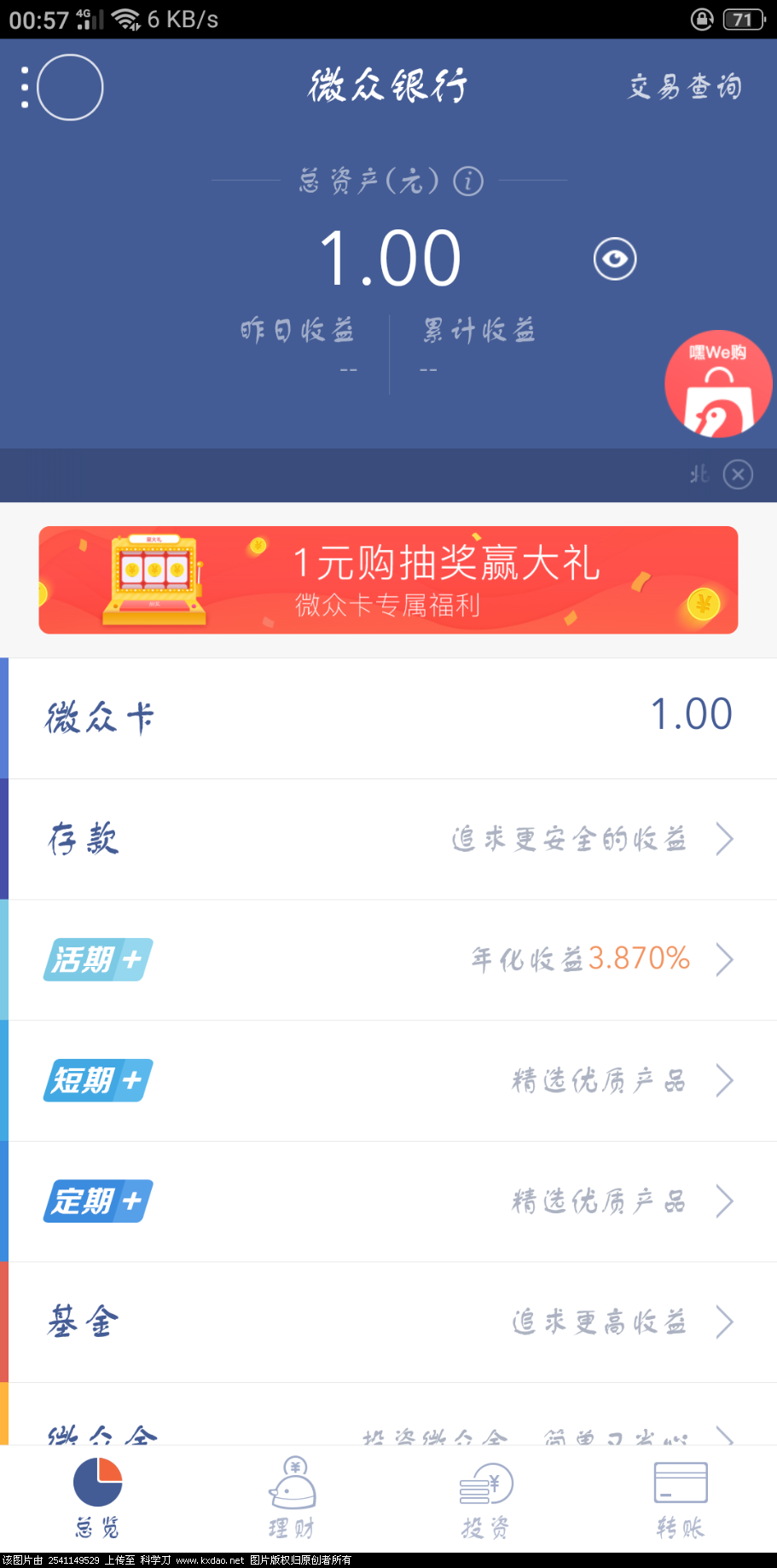Image resolution: width=777 pixels, height=1568 pixels.
Task: Expand the 活期 3.870% yield details
Action: tap(724, 959)
